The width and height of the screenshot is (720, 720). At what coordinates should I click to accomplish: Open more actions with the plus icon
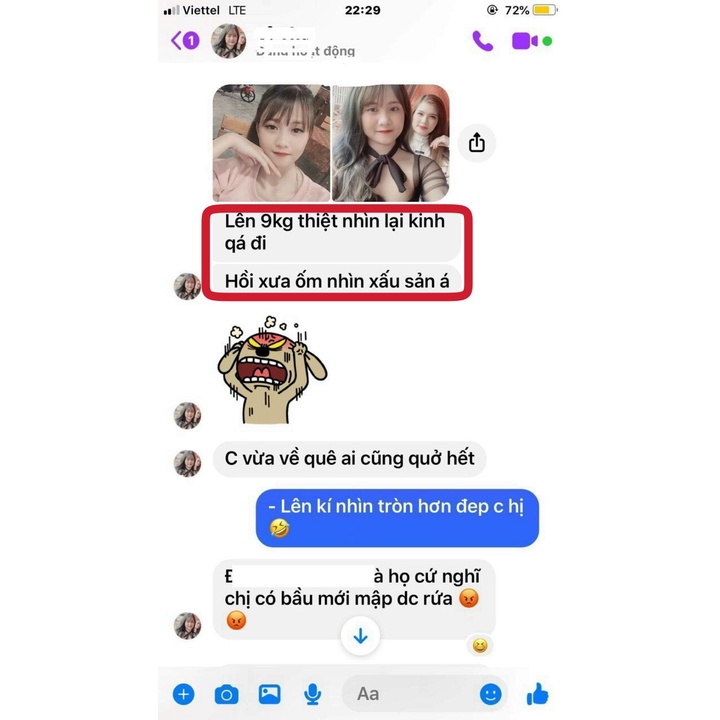(x=183, y=693)
